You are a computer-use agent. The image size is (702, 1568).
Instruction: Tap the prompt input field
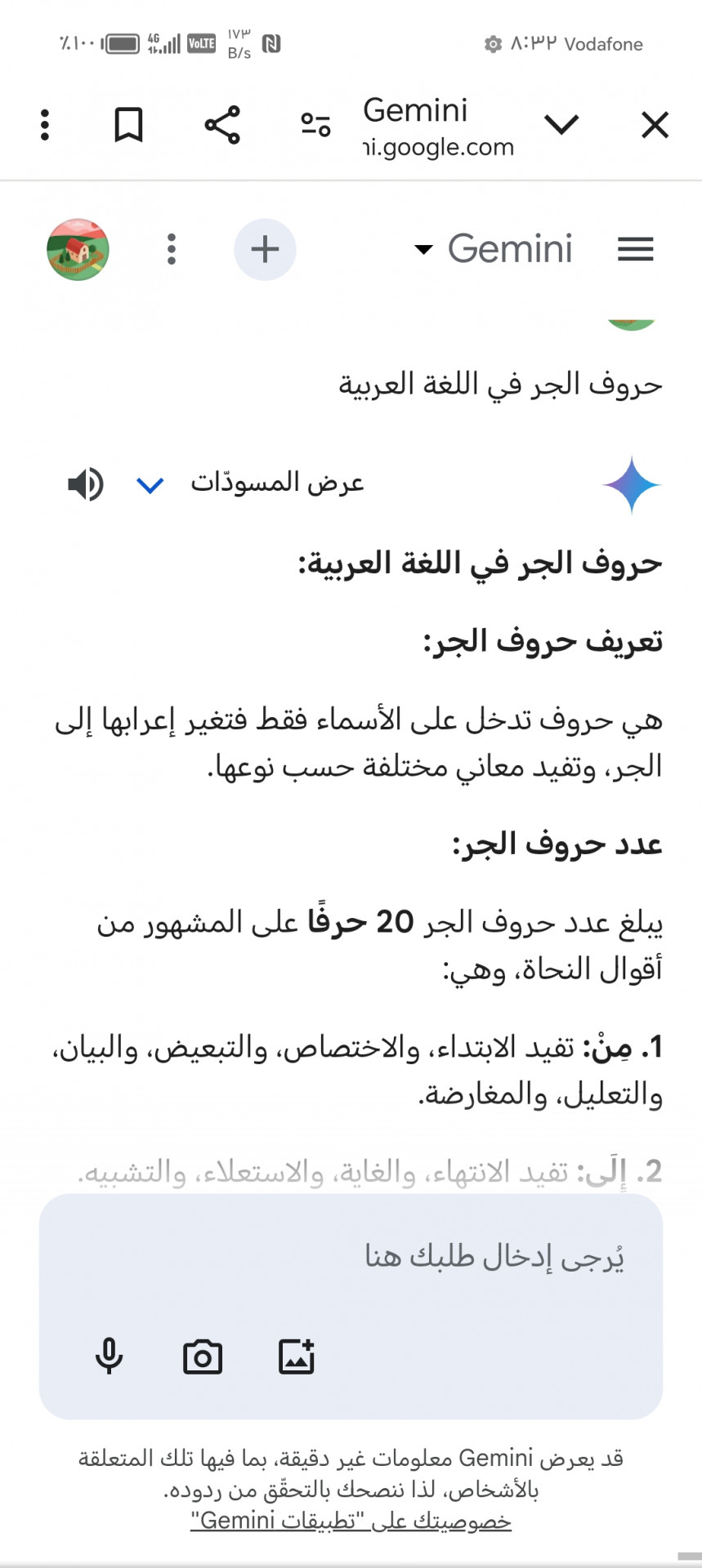point(351,1258)
